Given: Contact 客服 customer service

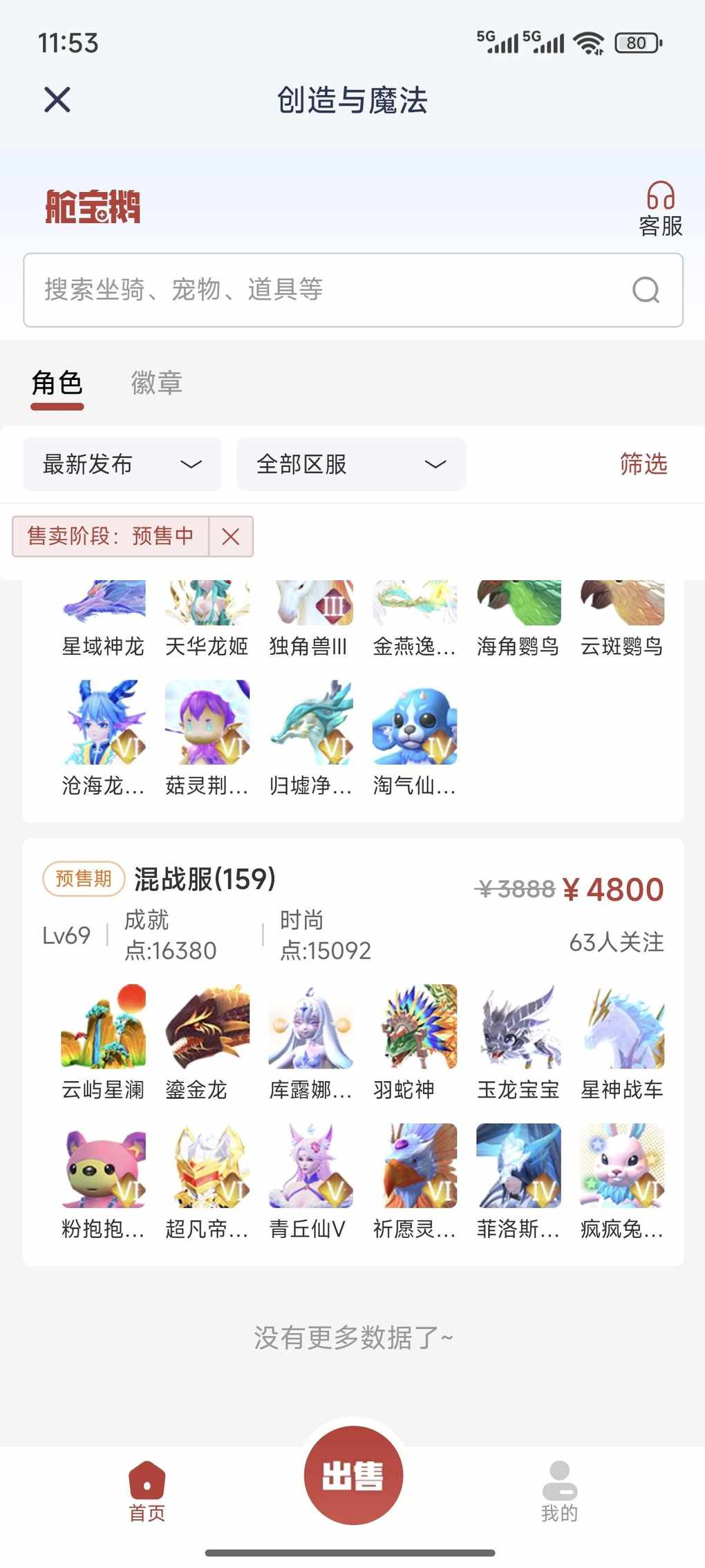Looking at the screenshot, I should coord(660,209).
